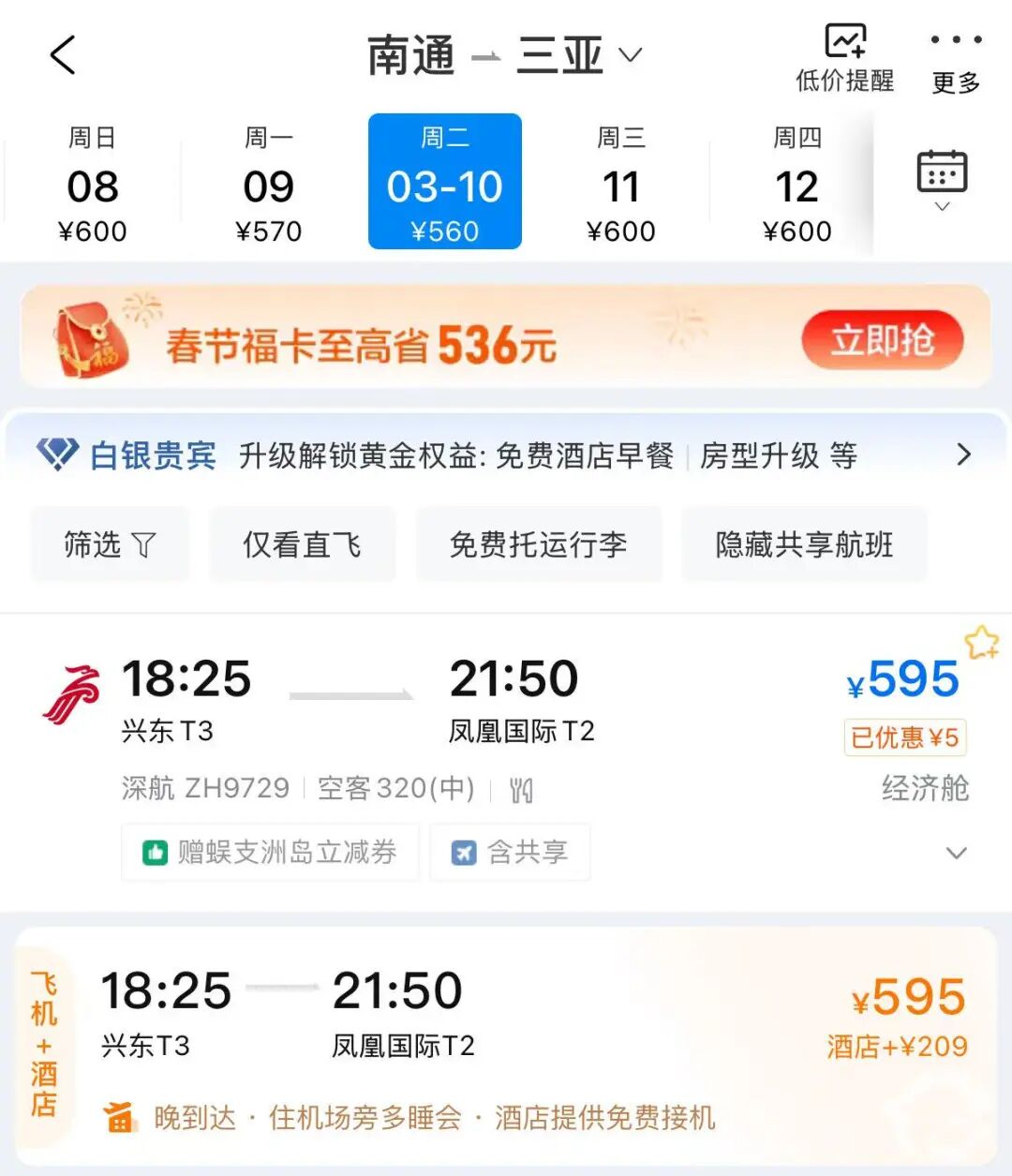The image size is (1012, 1176).
Task: Open the 赠蜈支洲岛立减券 coupon link
Action: (270, 852)
